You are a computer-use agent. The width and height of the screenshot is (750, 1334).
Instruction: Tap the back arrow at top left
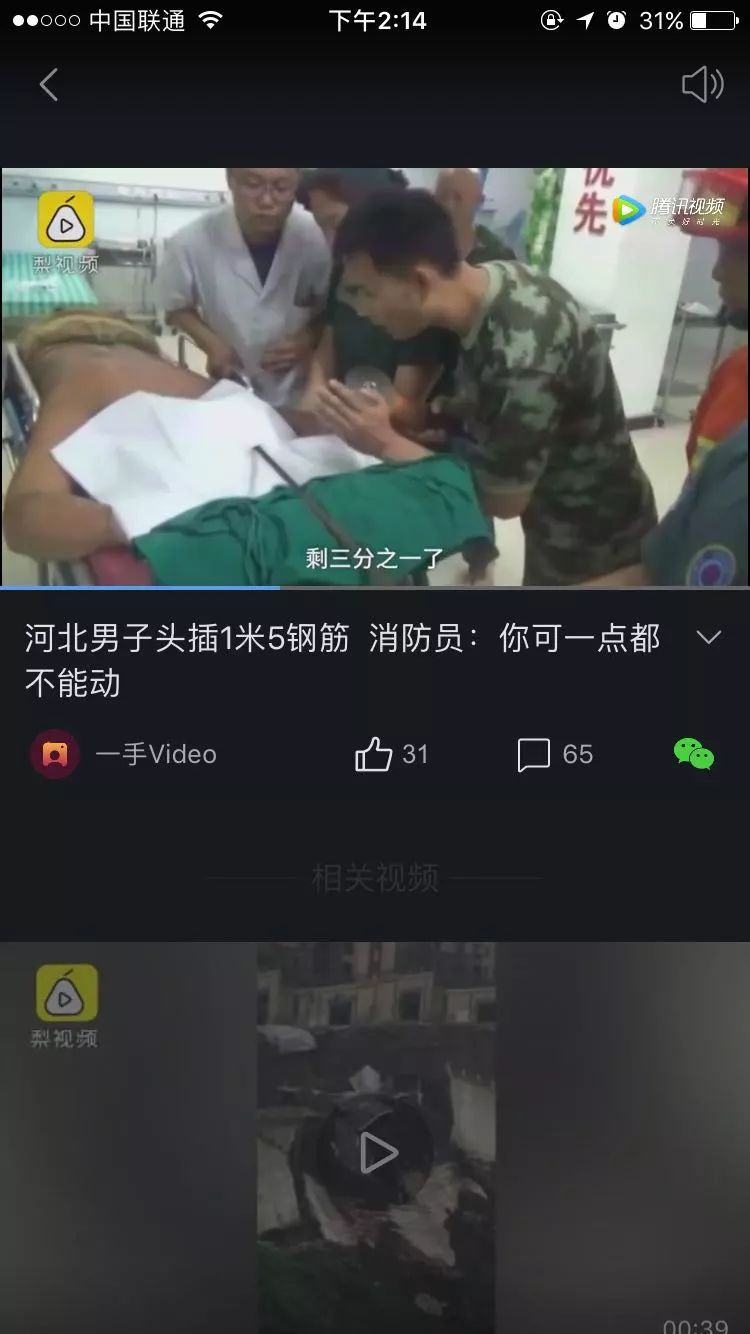[49, 84]
